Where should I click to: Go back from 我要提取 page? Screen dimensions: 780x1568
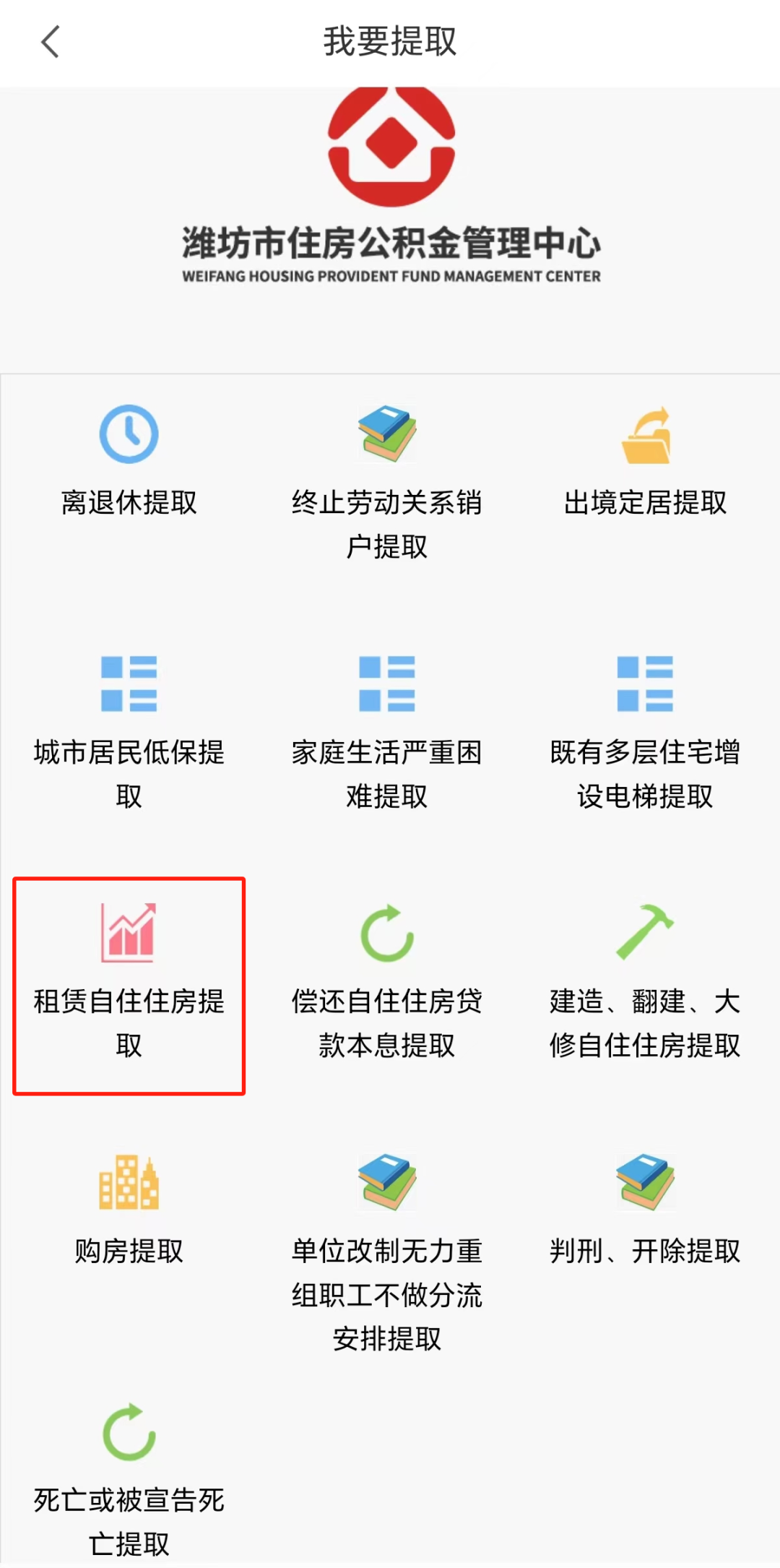(50, 41)
